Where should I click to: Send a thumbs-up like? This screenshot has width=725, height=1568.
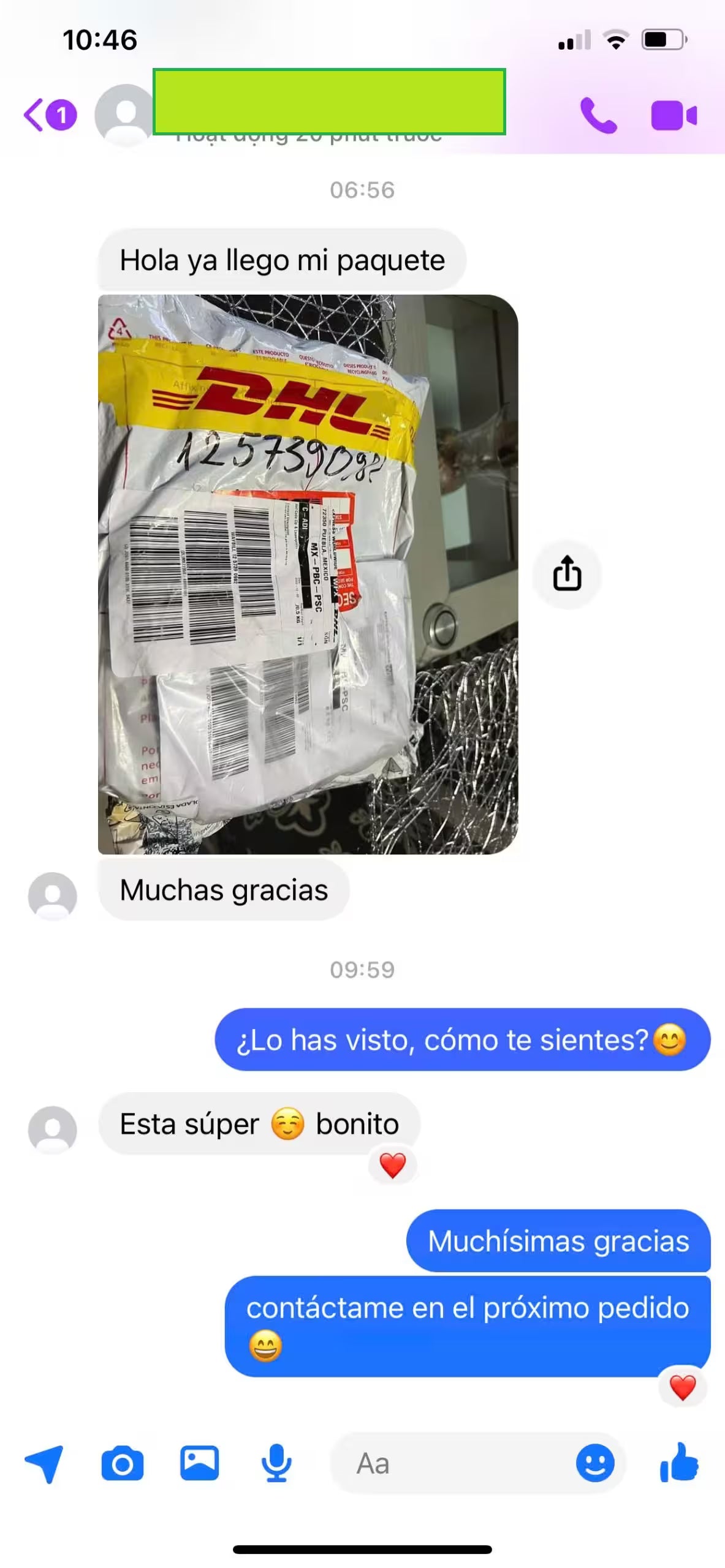679,1463
